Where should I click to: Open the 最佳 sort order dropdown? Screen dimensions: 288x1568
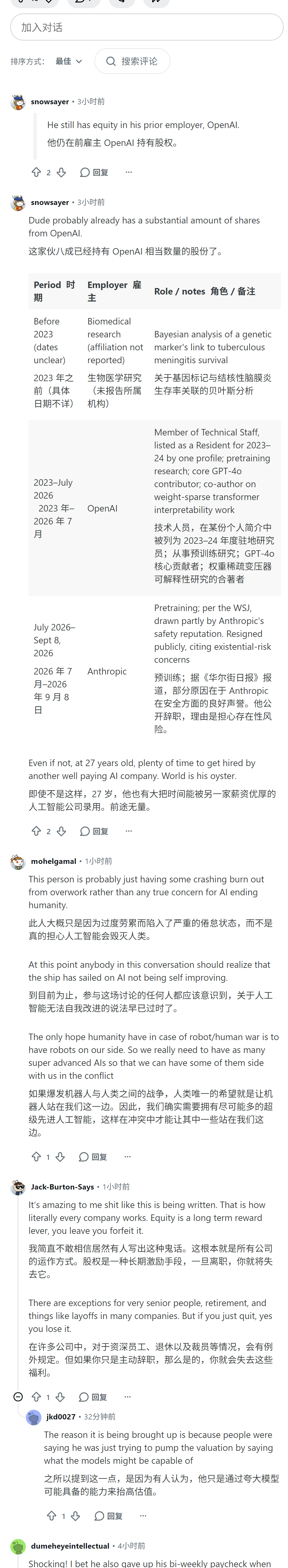click(68, 61)
